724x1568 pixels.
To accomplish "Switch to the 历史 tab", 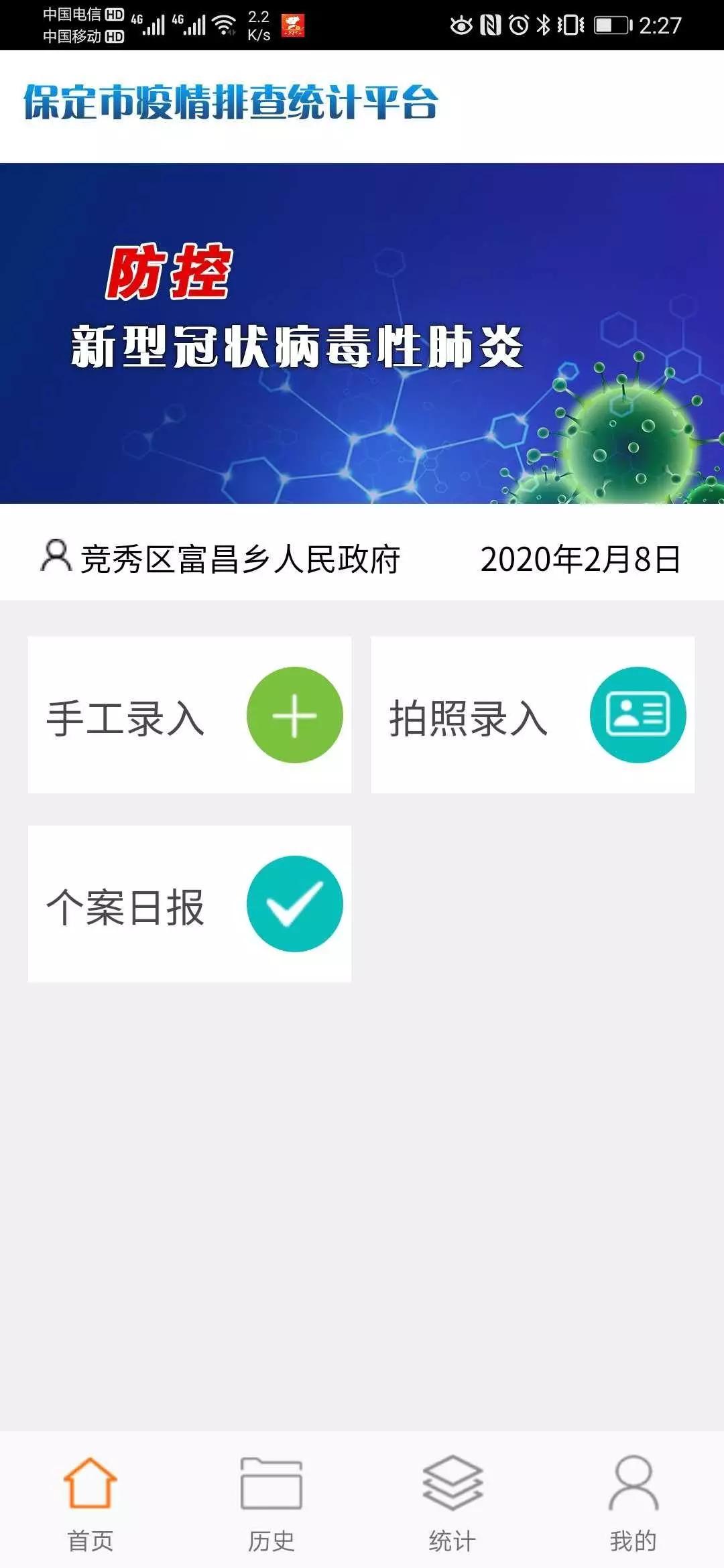I will 271,1500.
